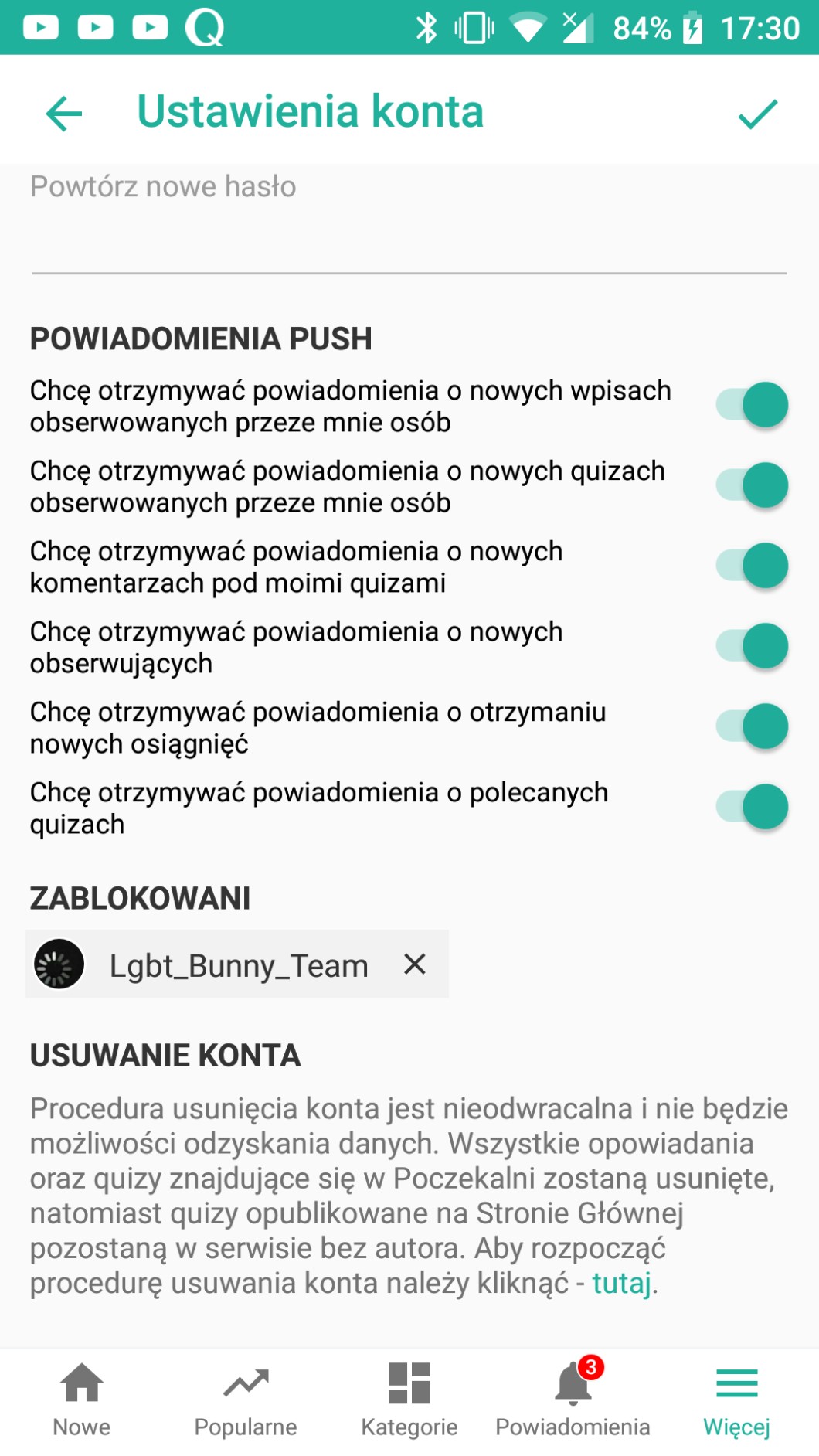
Task: Open Powiadomienia with 3 new alerts
Action: [x=573, y=1400]
